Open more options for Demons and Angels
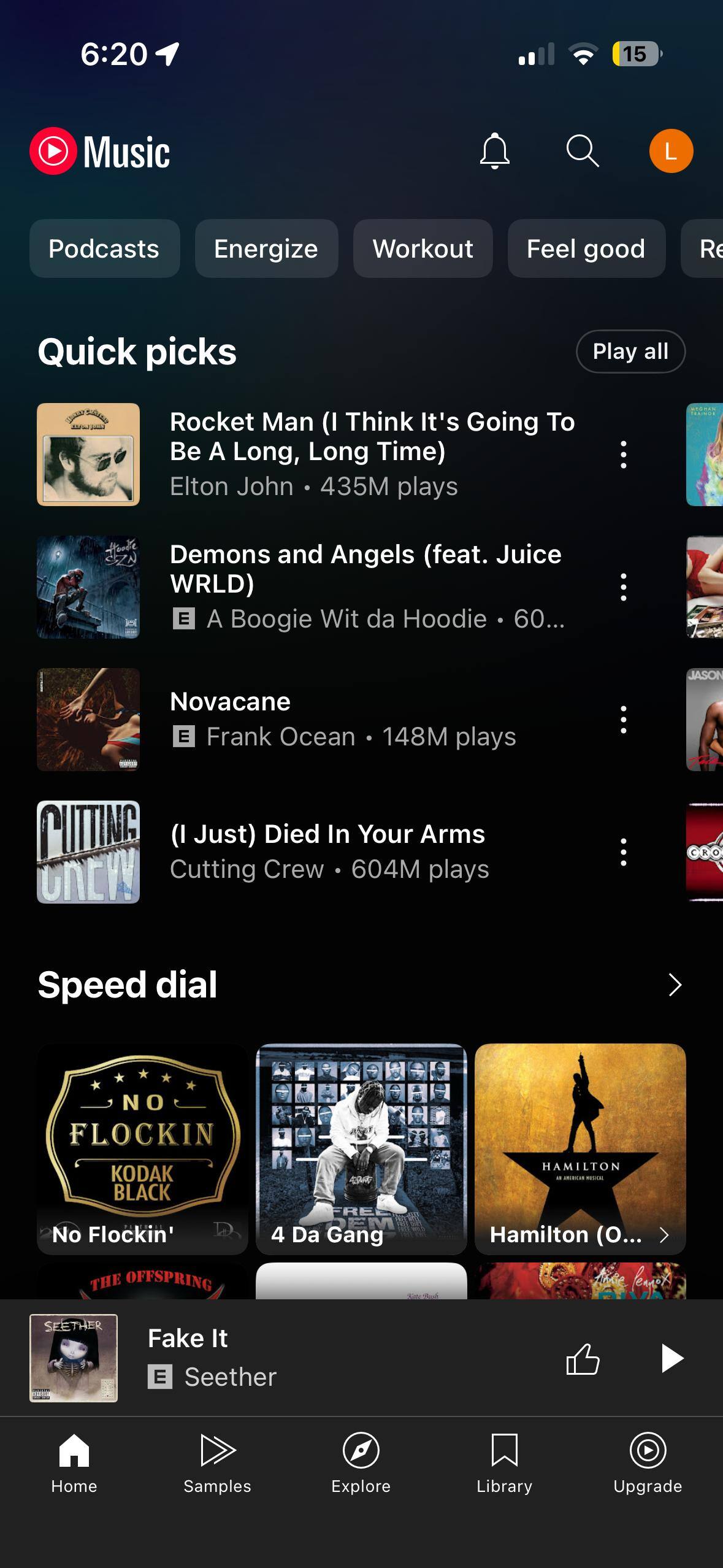The height and width of the screenshot is (1568, 723). 623,587
